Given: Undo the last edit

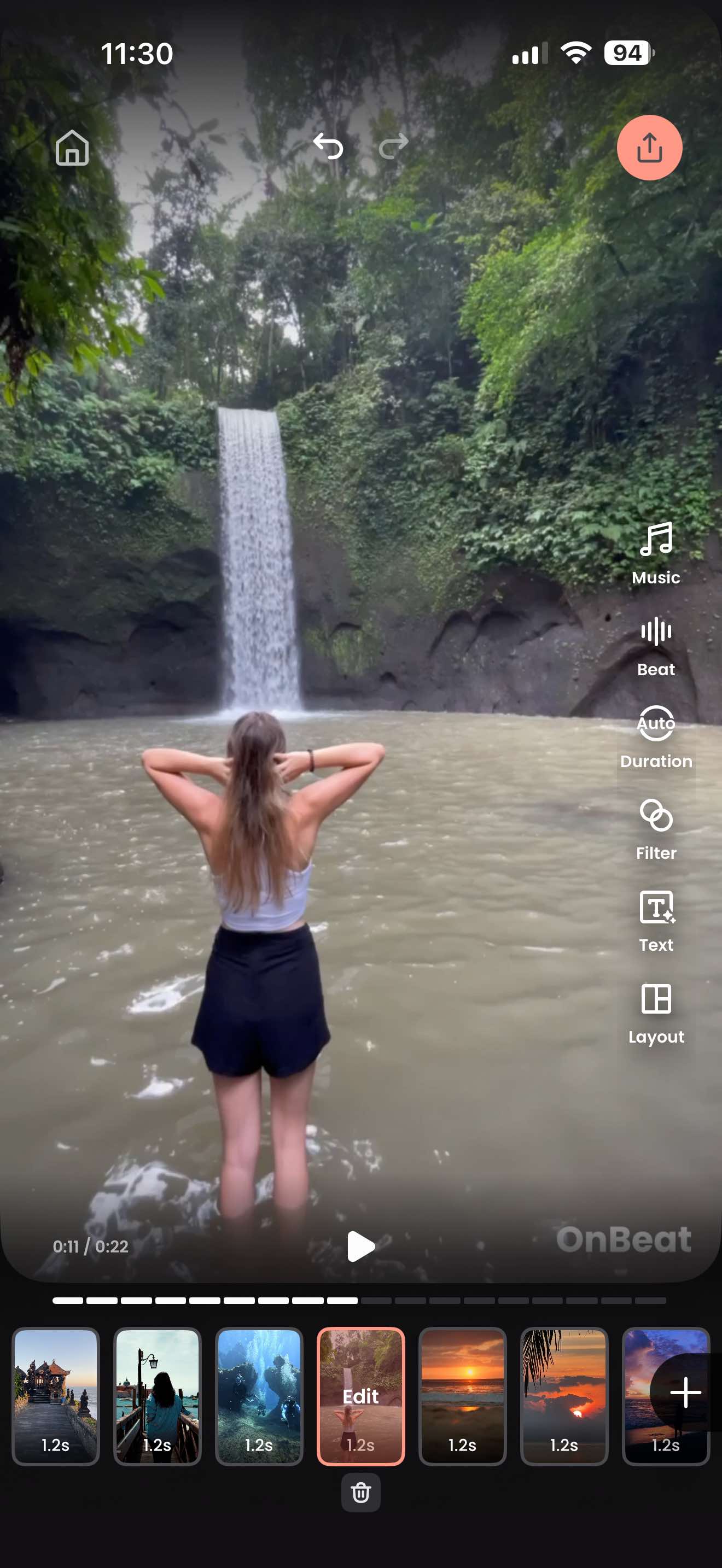Looking at the screenshot, I should pyautogui.click(x=328, y=147).
